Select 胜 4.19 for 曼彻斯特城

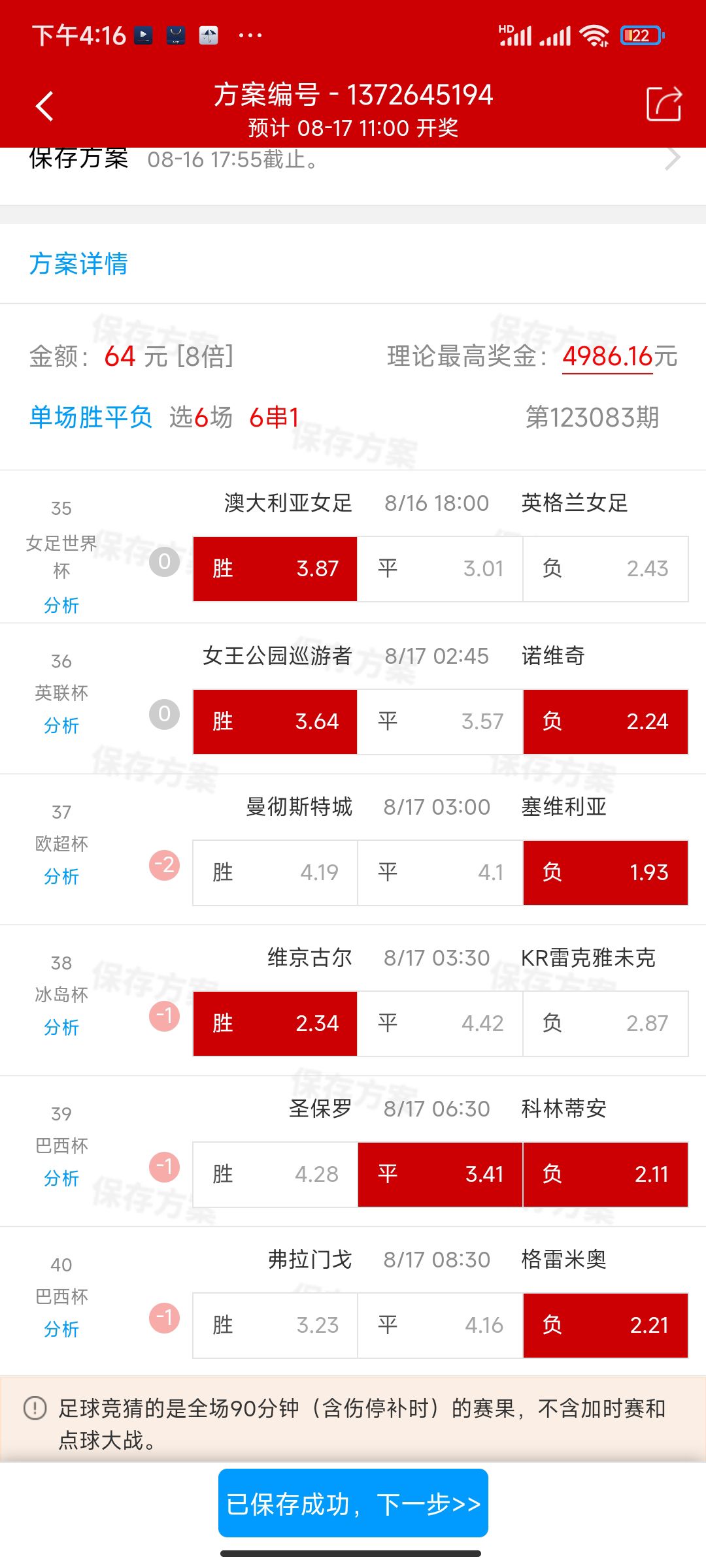[x=275, y=872]
